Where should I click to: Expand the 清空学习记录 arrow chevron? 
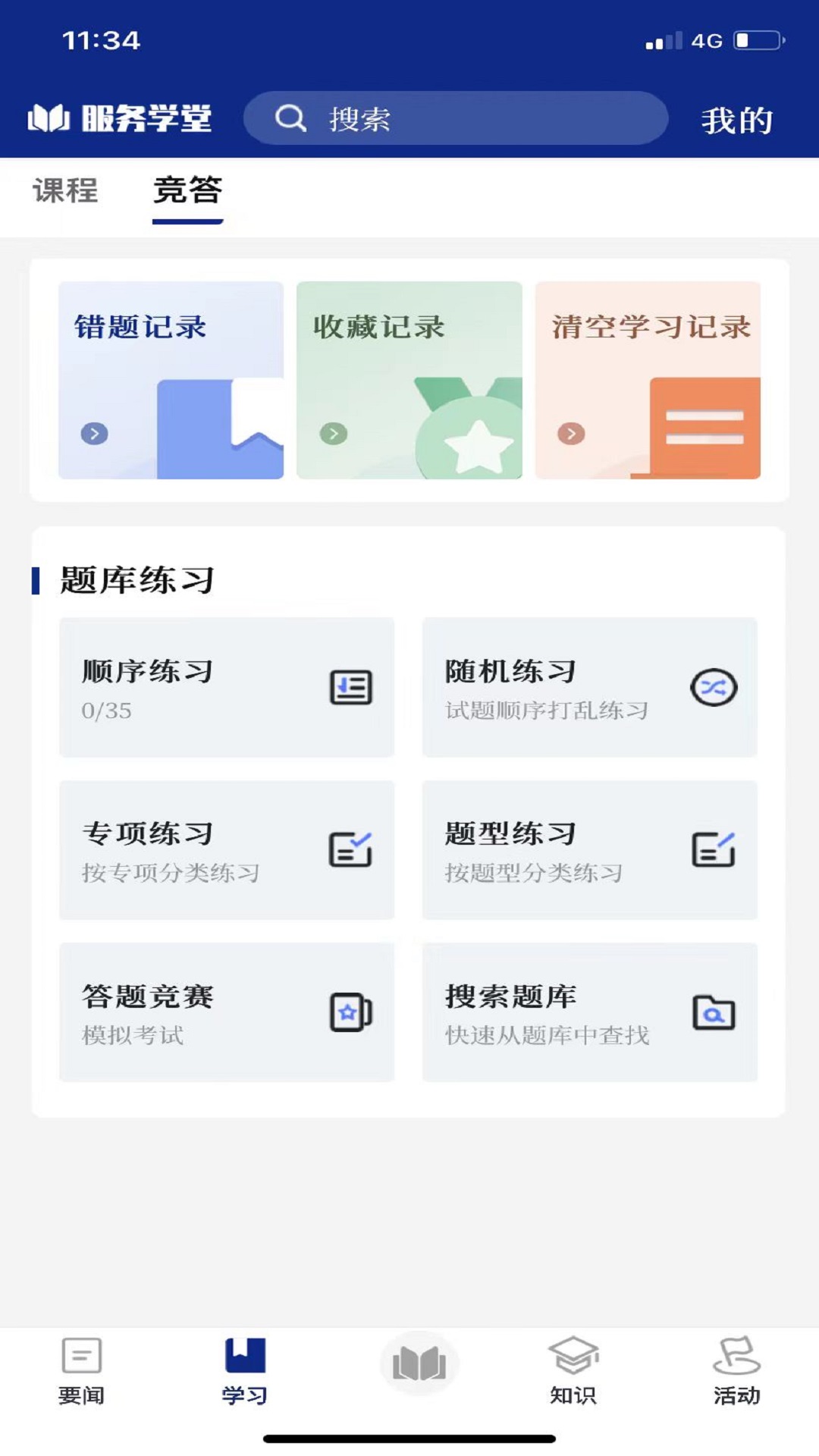570,432
